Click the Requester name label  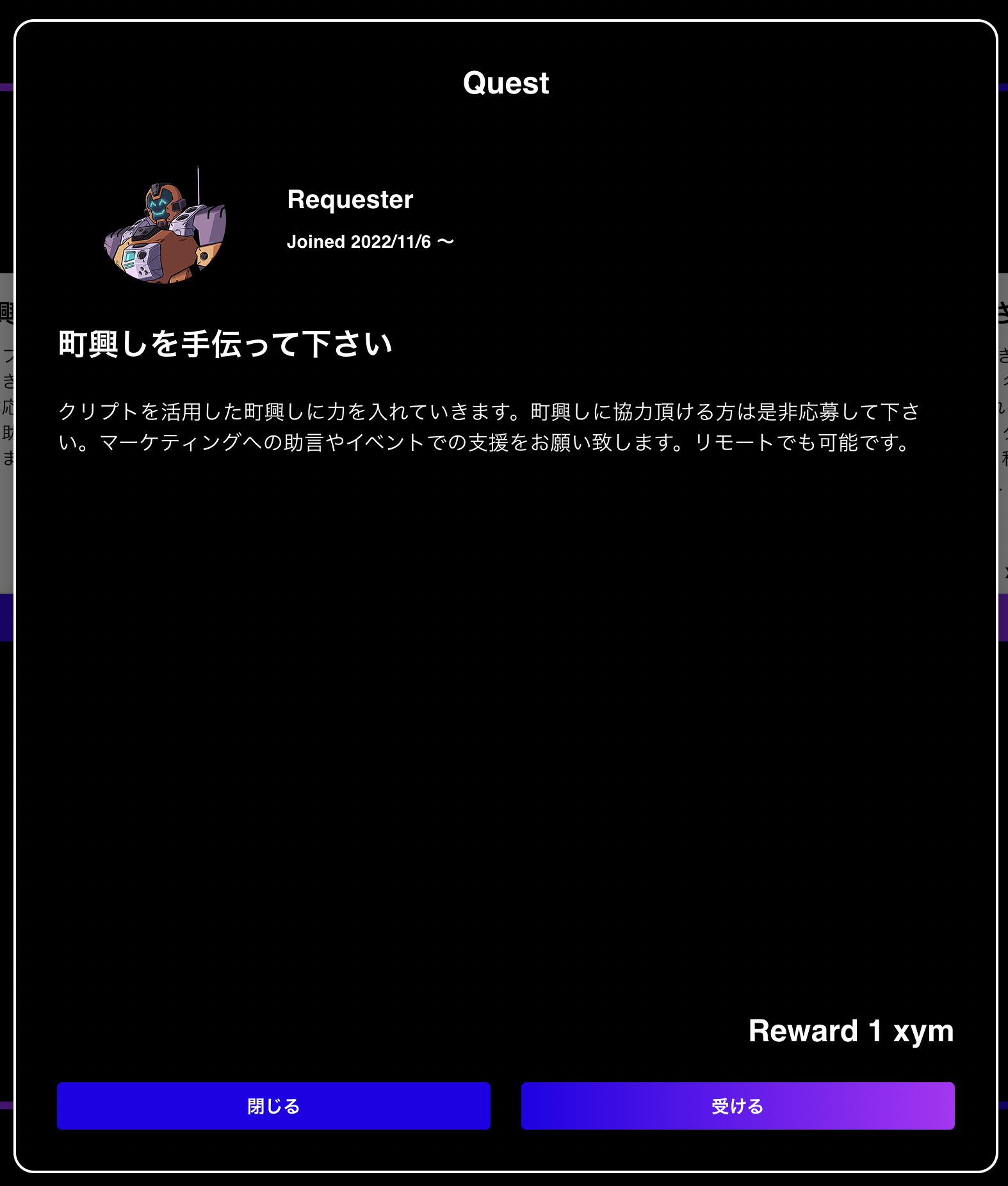pos(350,199)
